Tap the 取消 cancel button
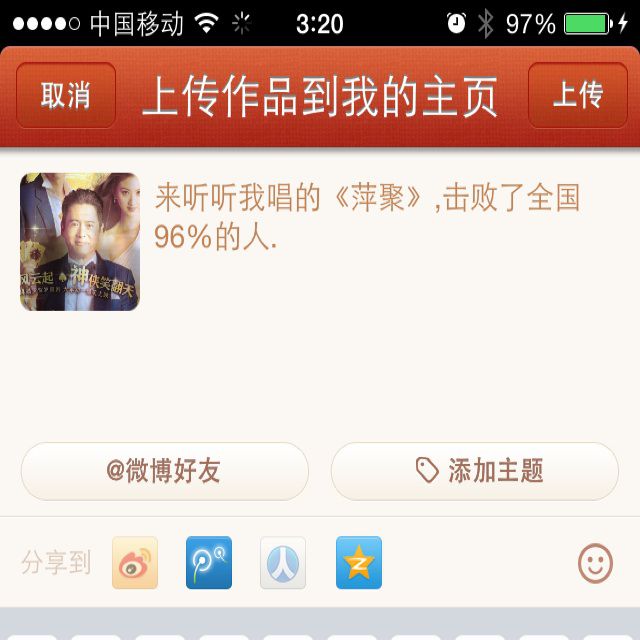Image resolution: width=640 pixels, height=640 pixels. point(66,96)
